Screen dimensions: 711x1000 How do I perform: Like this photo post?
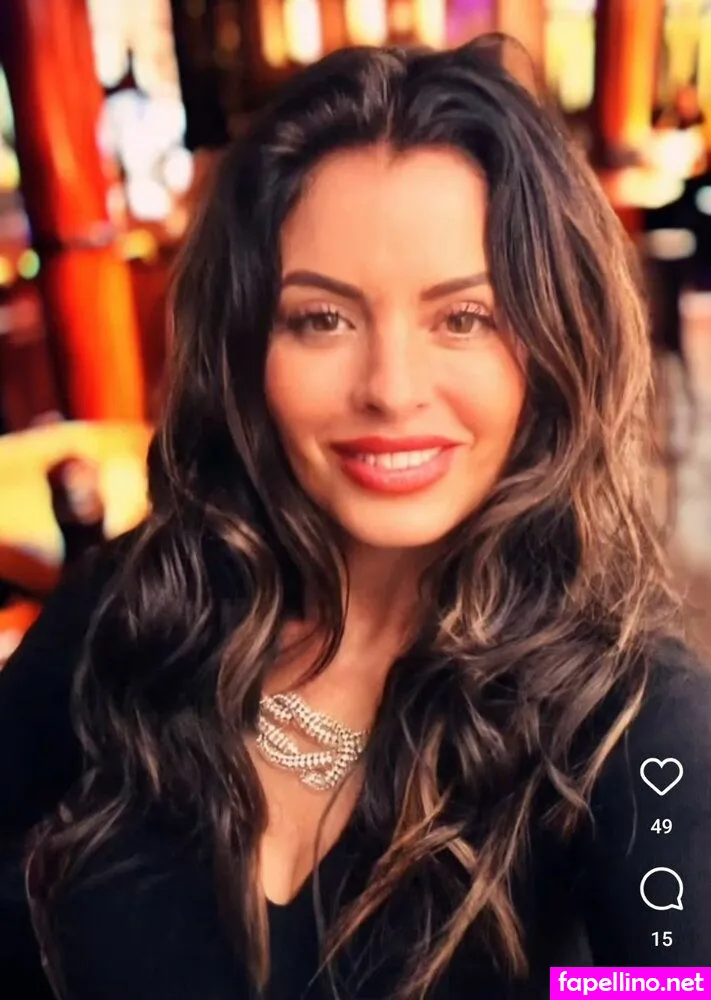click(661, 777)
